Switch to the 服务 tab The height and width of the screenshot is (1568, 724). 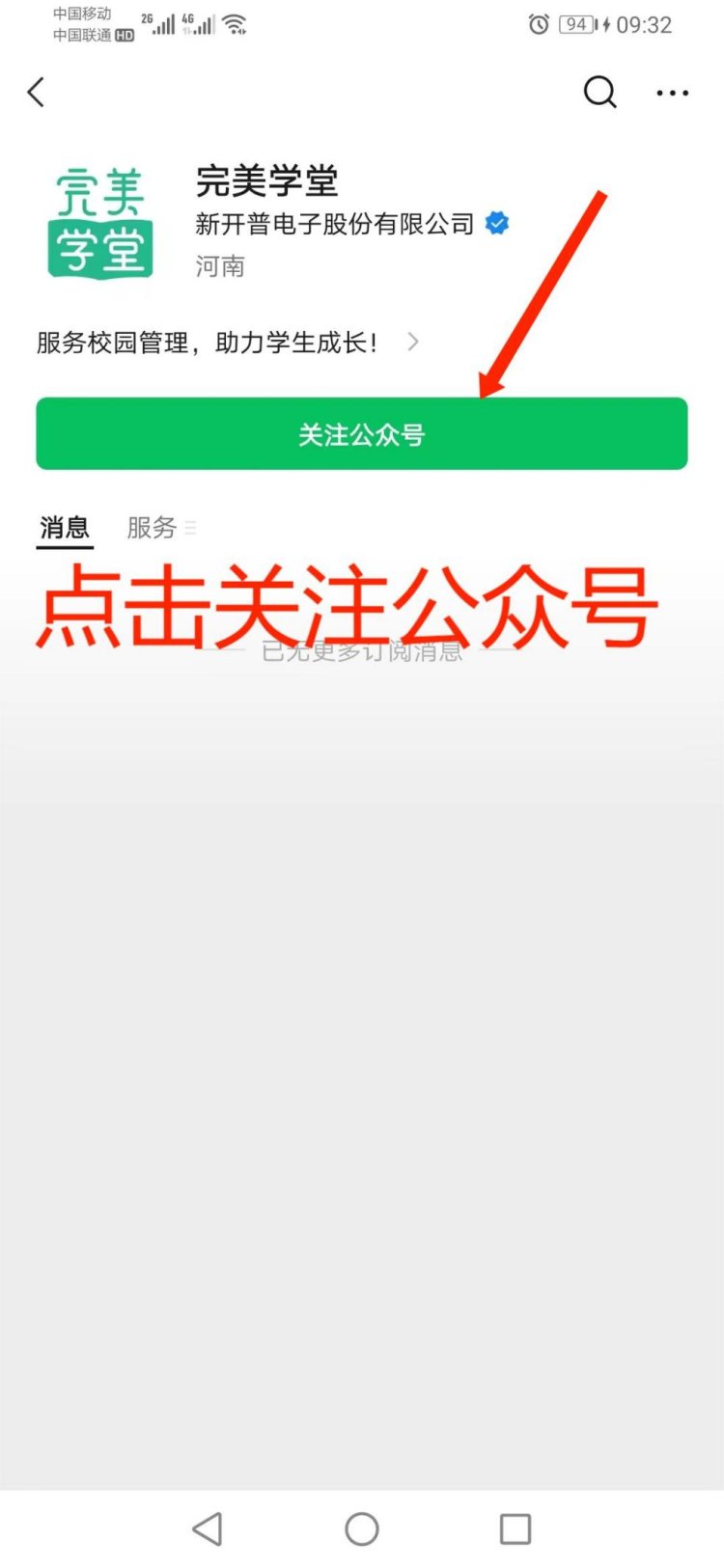[153, 528]
